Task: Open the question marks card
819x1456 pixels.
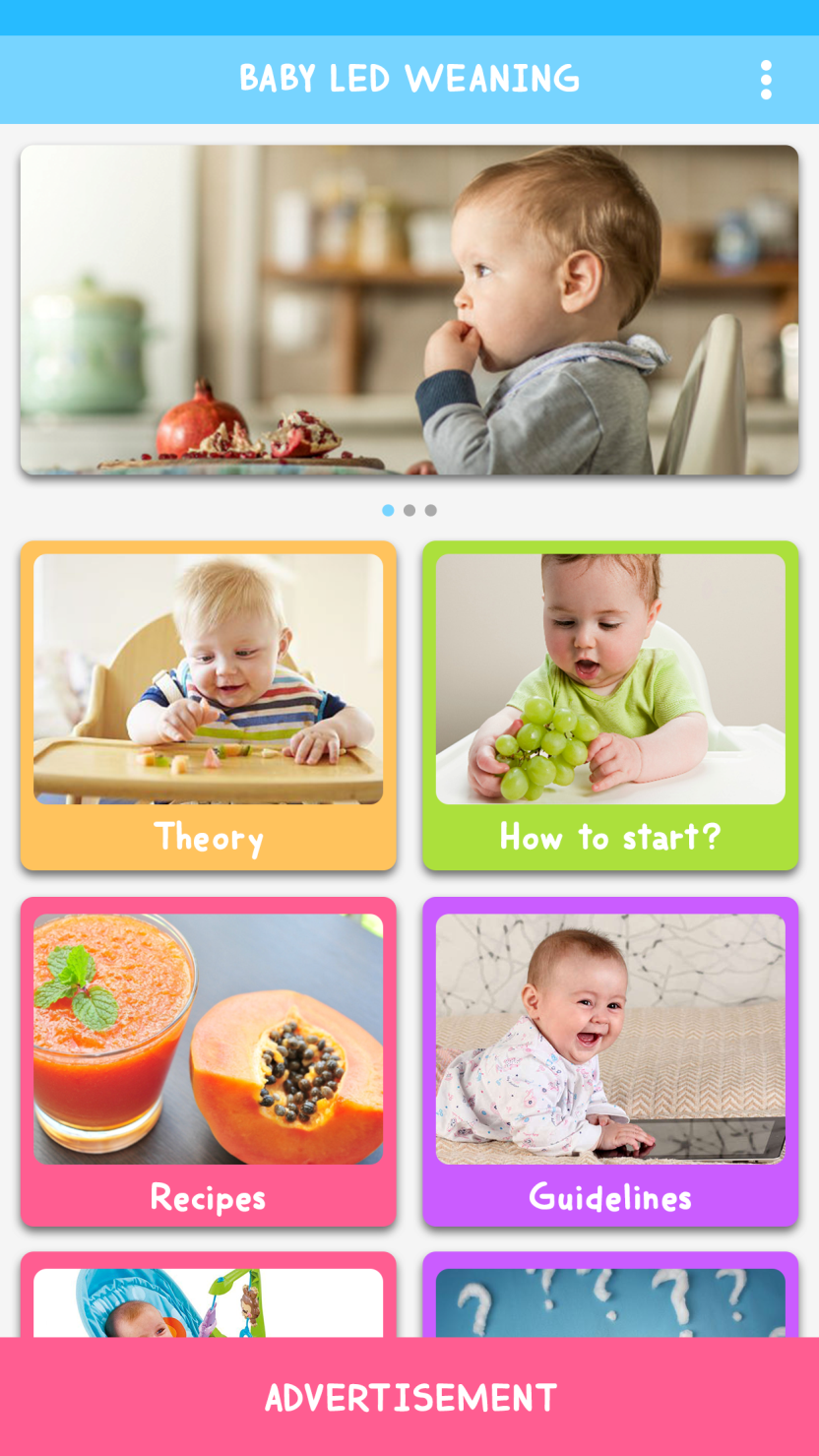Action: [610, 1299]
